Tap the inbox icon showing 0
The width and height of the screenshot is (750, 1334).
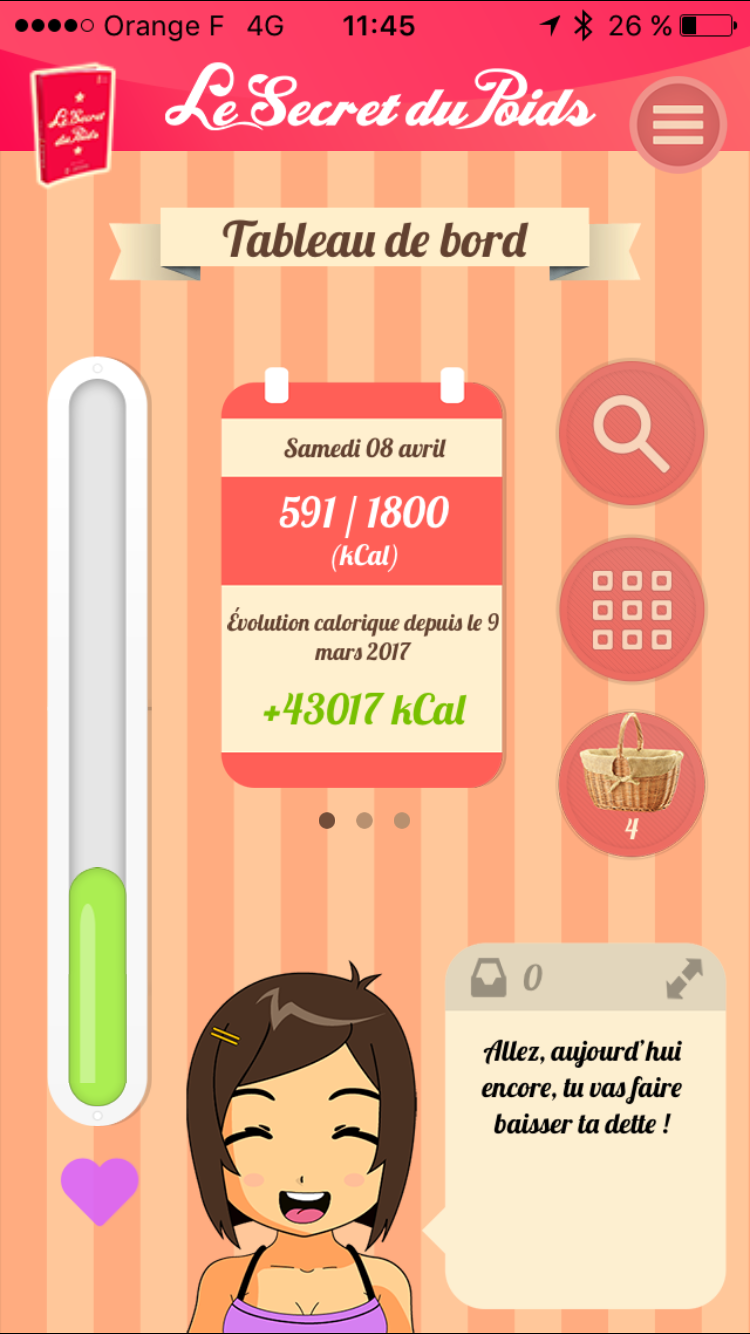pyautogui.click(x=489, y=978)
